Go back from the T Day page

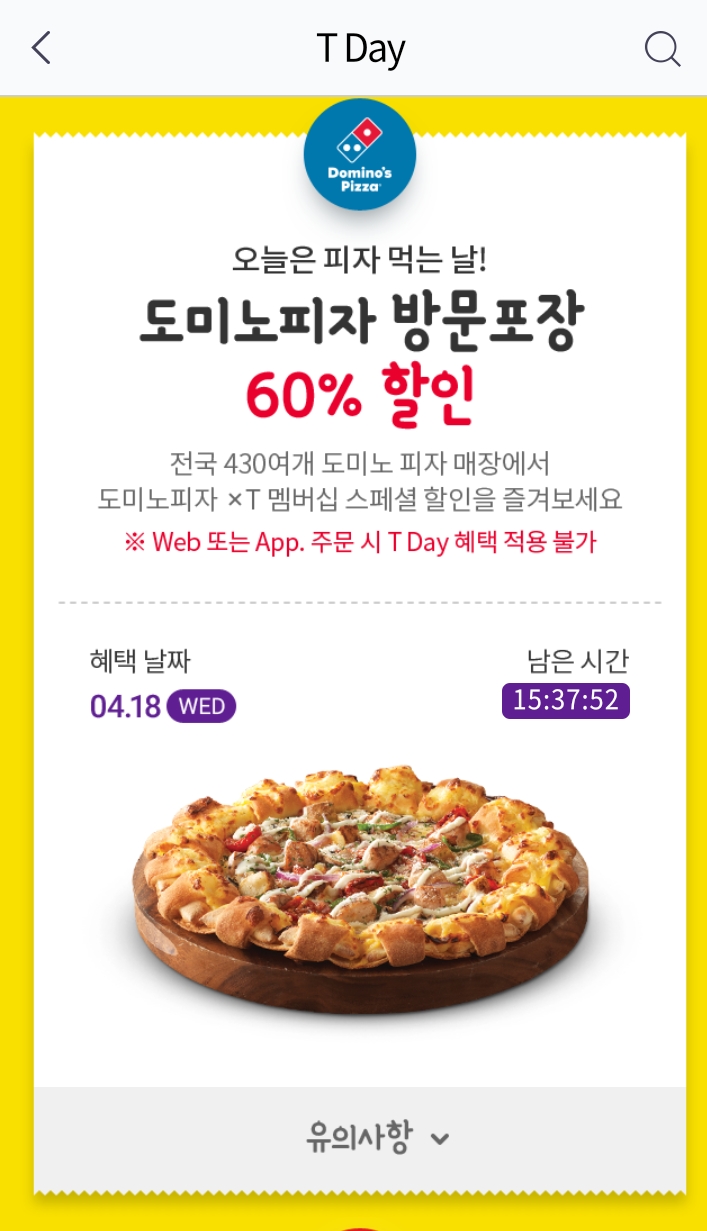pos(41,48)
